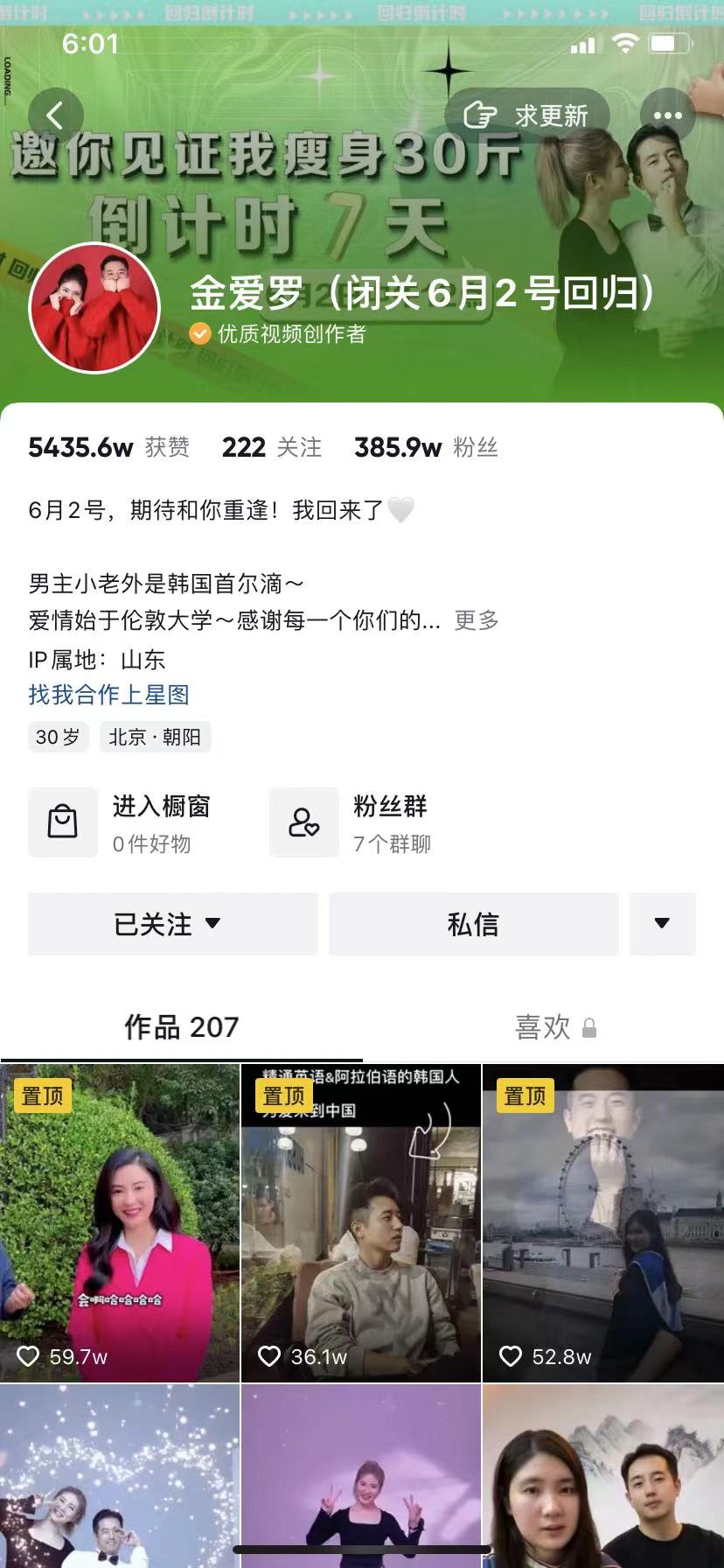The width and height of the screenshot is (724, 1568).
Task: Switch to the 喜欢 likes tab
Action: coord(554,1027)
